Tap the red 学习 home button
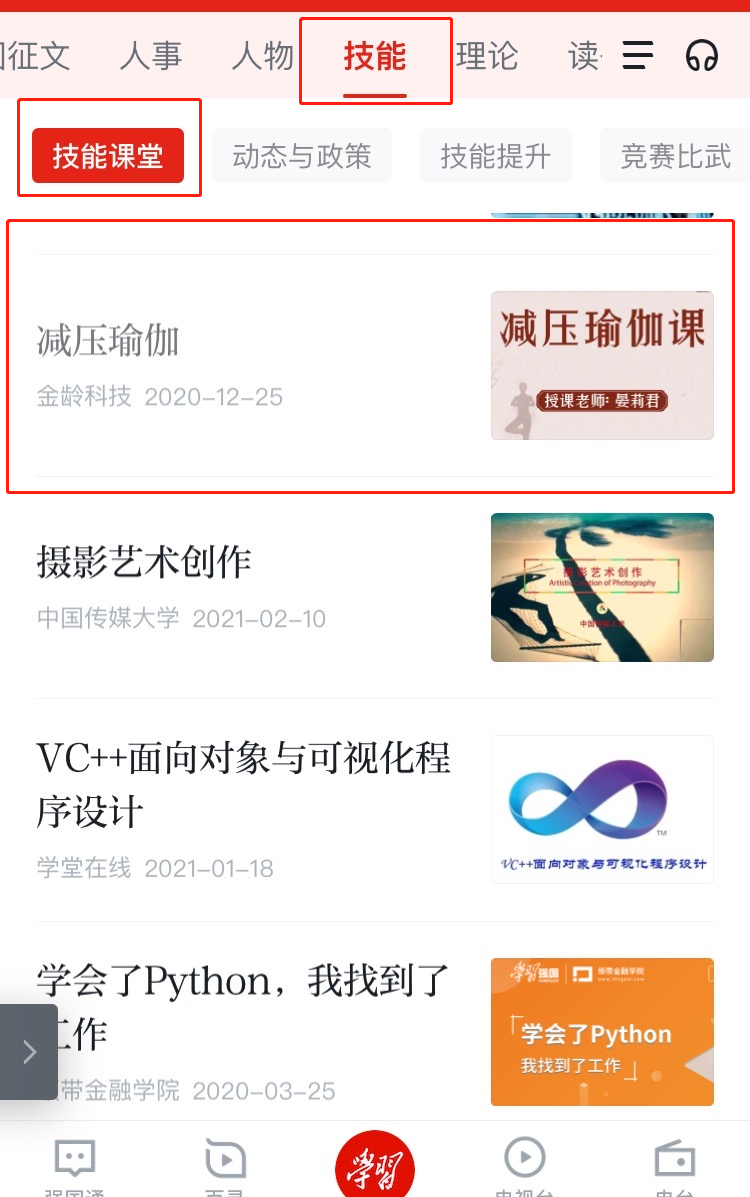Viewport: 750px width, 1197px height. tap(375, 1166)
